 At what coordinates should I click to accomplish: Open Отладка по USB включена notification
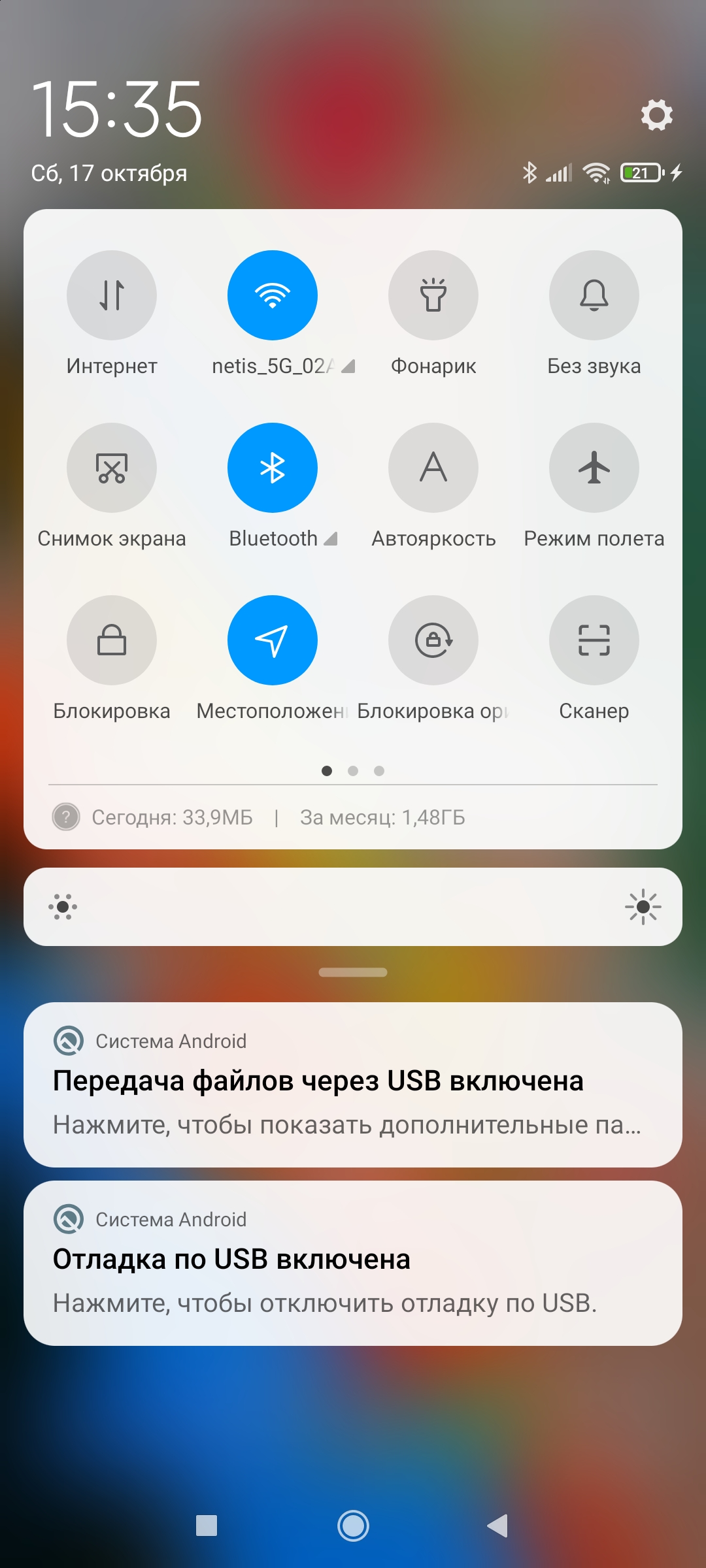(x=353, y=1263)
